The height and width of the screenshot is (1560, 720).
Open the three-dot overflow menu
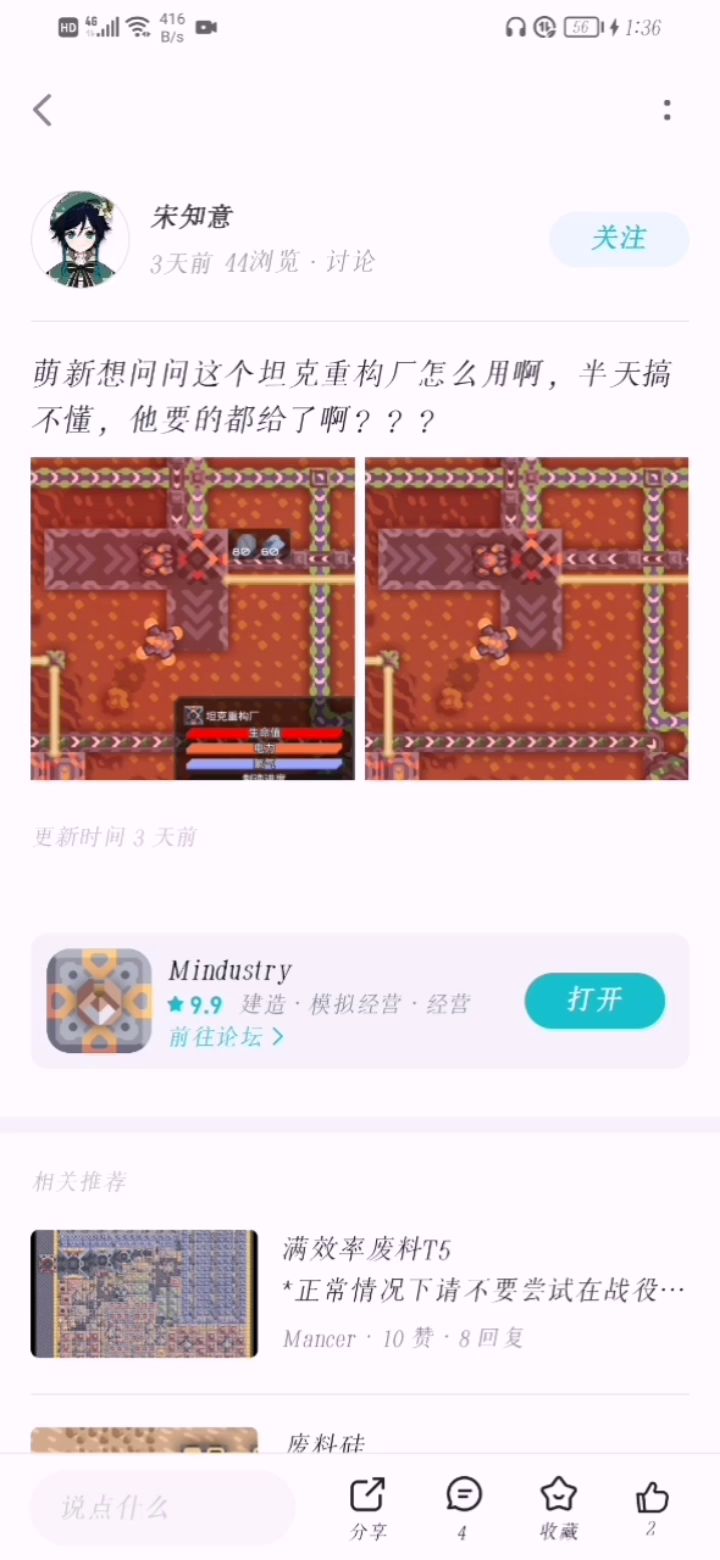667,110
